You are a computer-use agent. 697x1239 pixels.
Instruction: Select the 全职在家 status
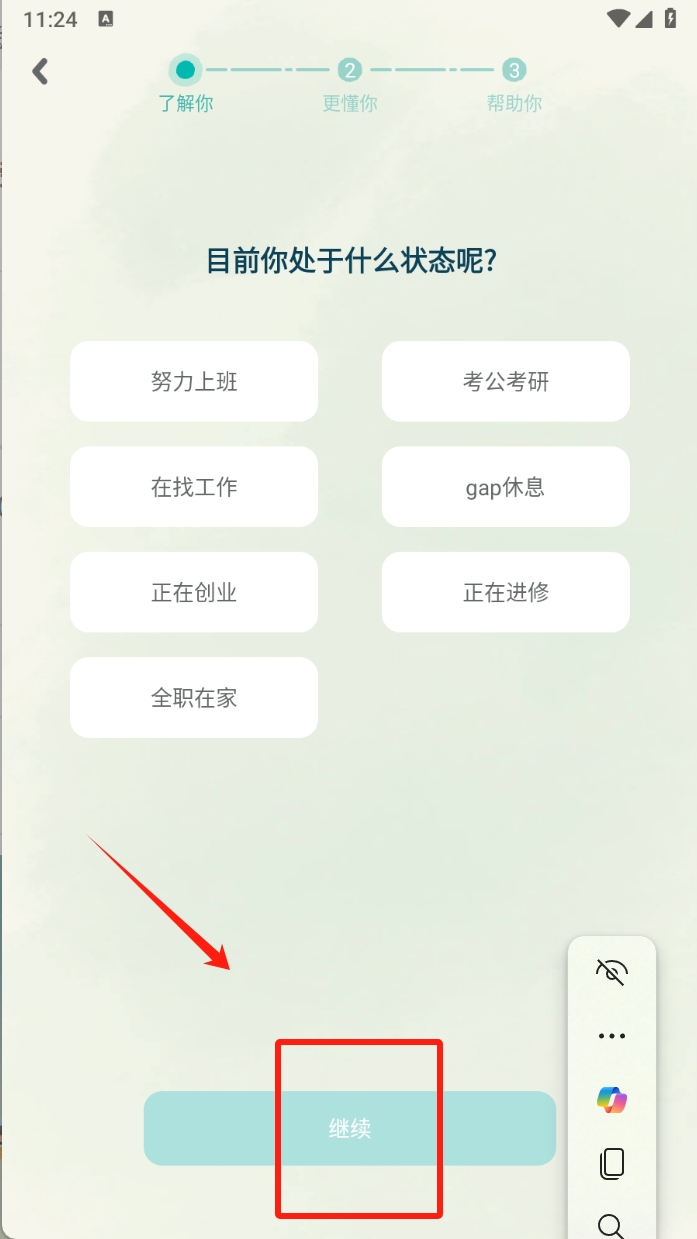(x=194, y=697)
